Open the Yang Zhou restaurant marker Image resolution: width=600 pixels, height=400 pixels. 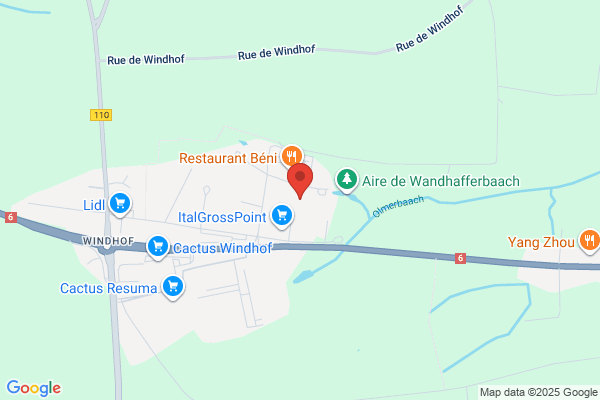[x=590, y=242]
